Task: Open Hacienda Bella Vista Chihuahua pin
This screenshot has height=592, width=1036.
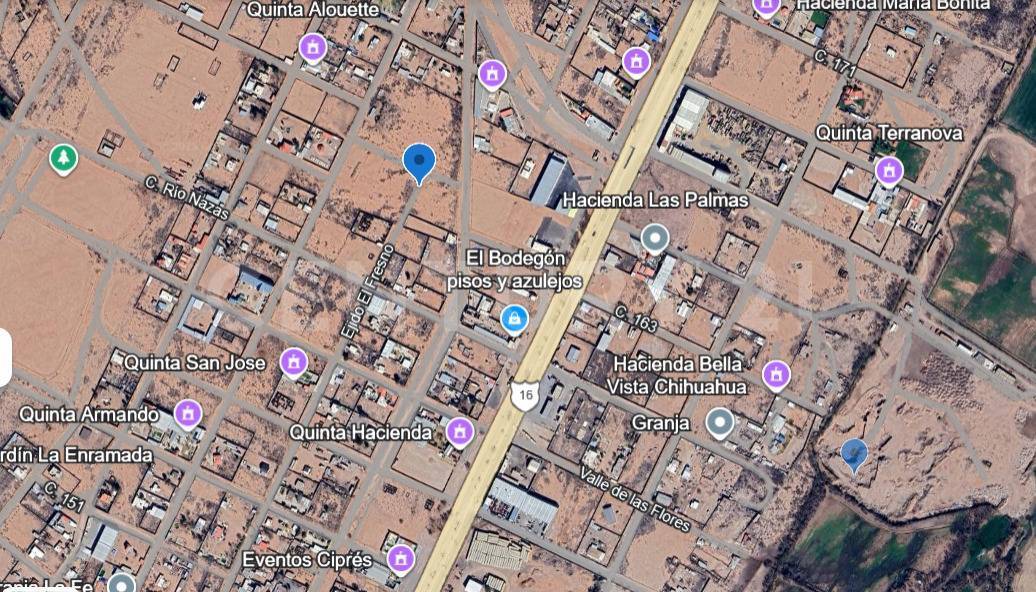Action: 776,375
